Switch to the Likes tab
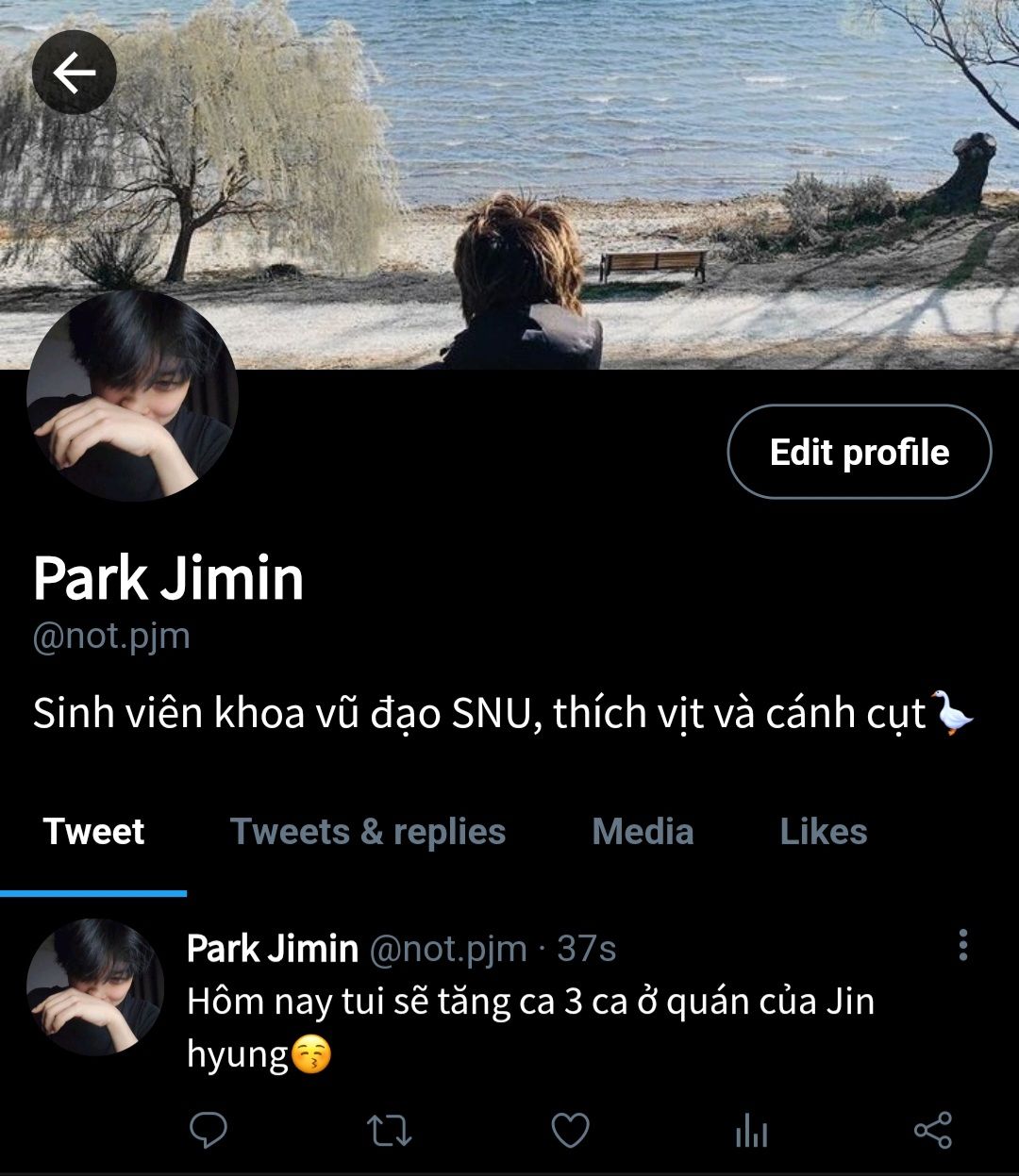 (x=823, y=832)
